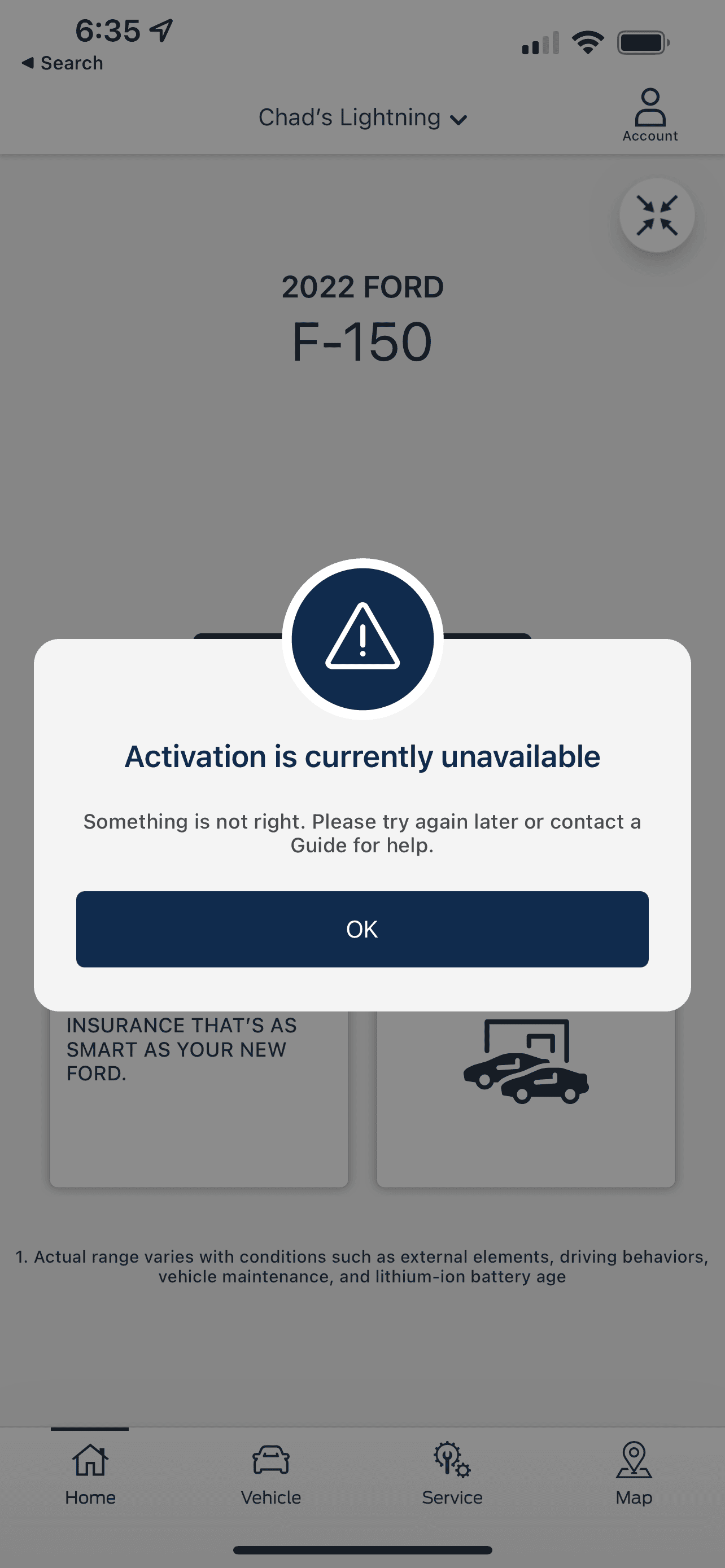Tap the collapse arrows icon
The height and width of the screenshot is (1568, 725).
pyautogui.click(x=656, y=216)
